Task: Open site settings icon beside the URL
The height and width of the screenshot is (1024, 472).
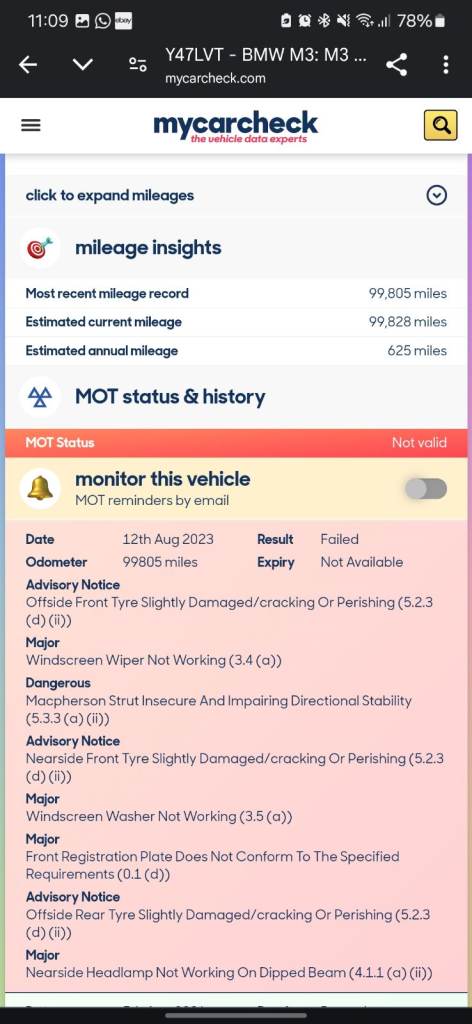Action: click(x=137, y=65)
